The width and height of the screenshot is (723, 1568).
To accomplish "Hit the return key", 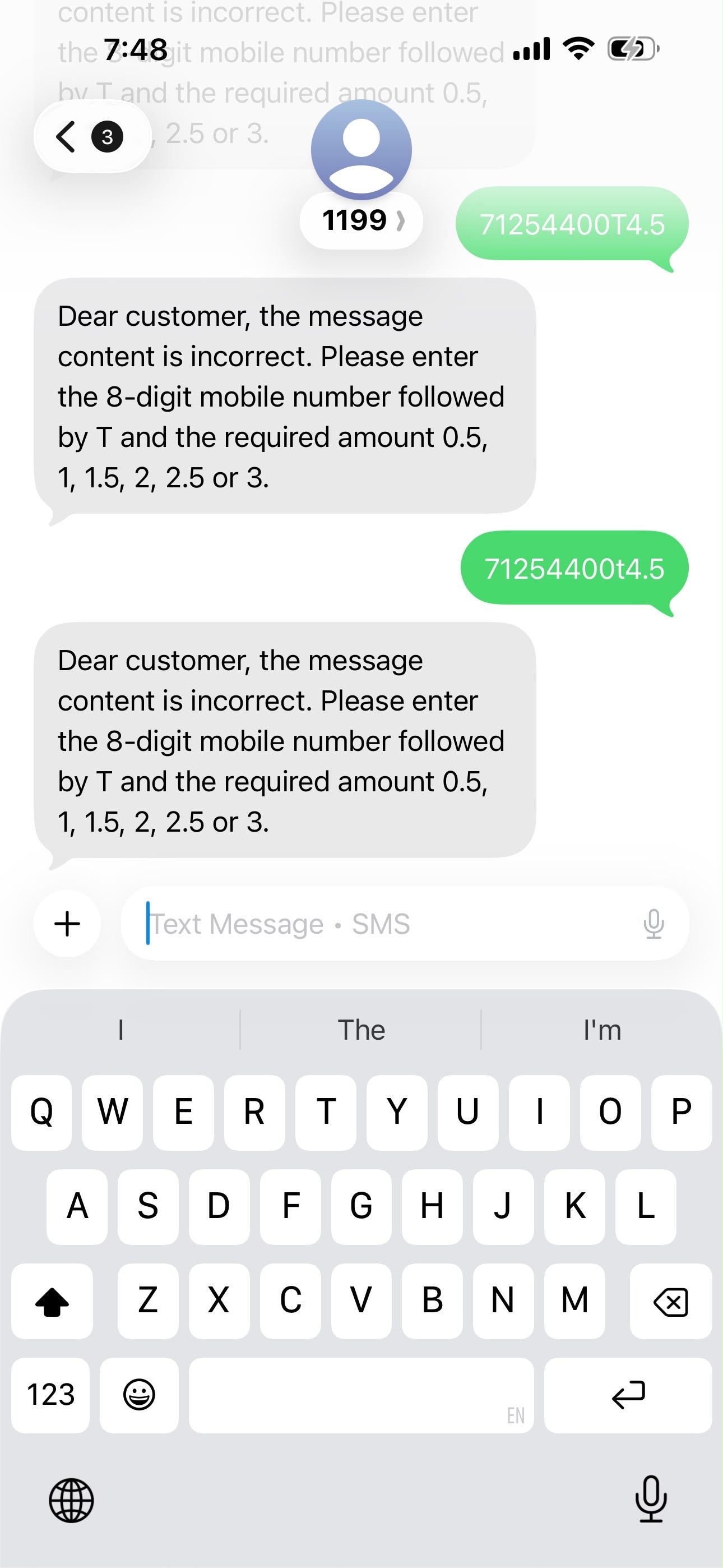I will (628, 1395).
